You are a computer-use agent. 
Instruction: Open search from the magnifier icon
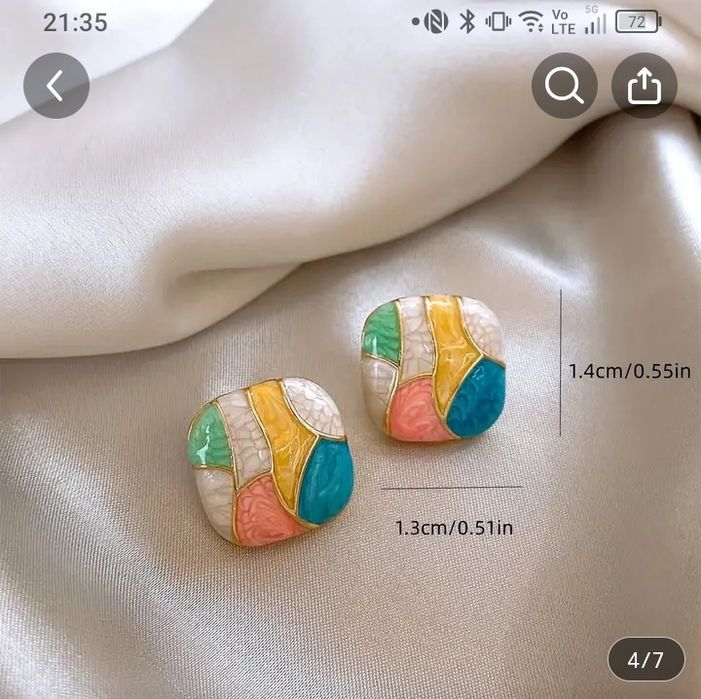pos(564,86)
